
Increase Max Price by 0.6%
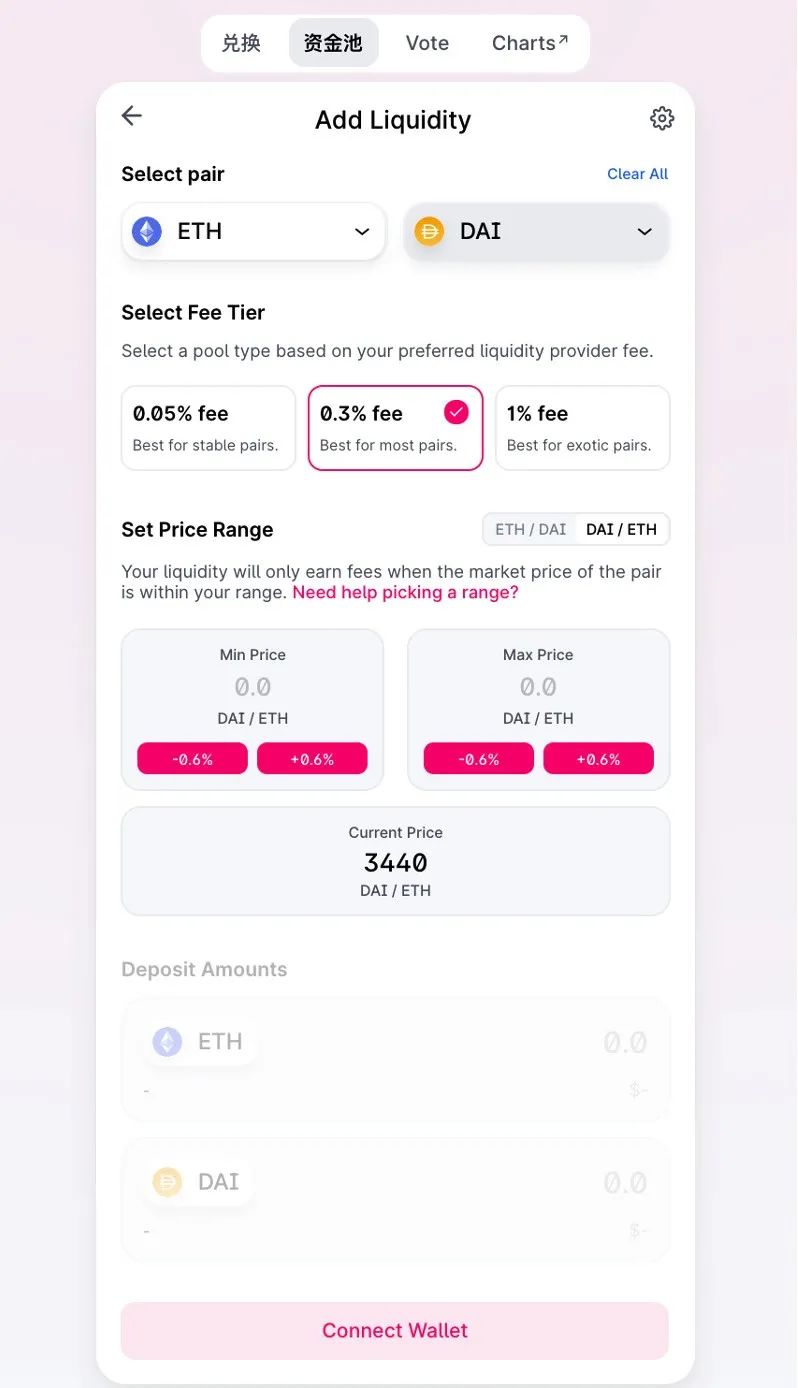pos(598,759)
